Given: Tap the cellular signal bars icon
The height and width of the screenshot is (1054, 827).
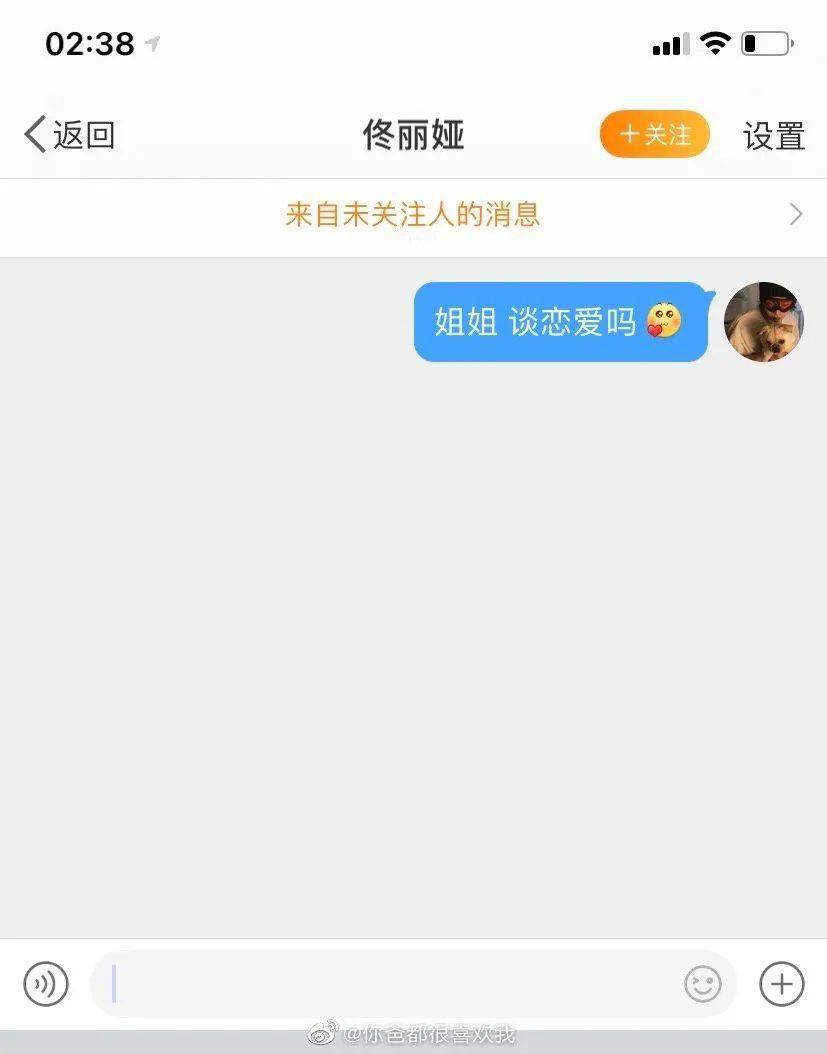Looking at the screenshot, I should pos(669,44).
